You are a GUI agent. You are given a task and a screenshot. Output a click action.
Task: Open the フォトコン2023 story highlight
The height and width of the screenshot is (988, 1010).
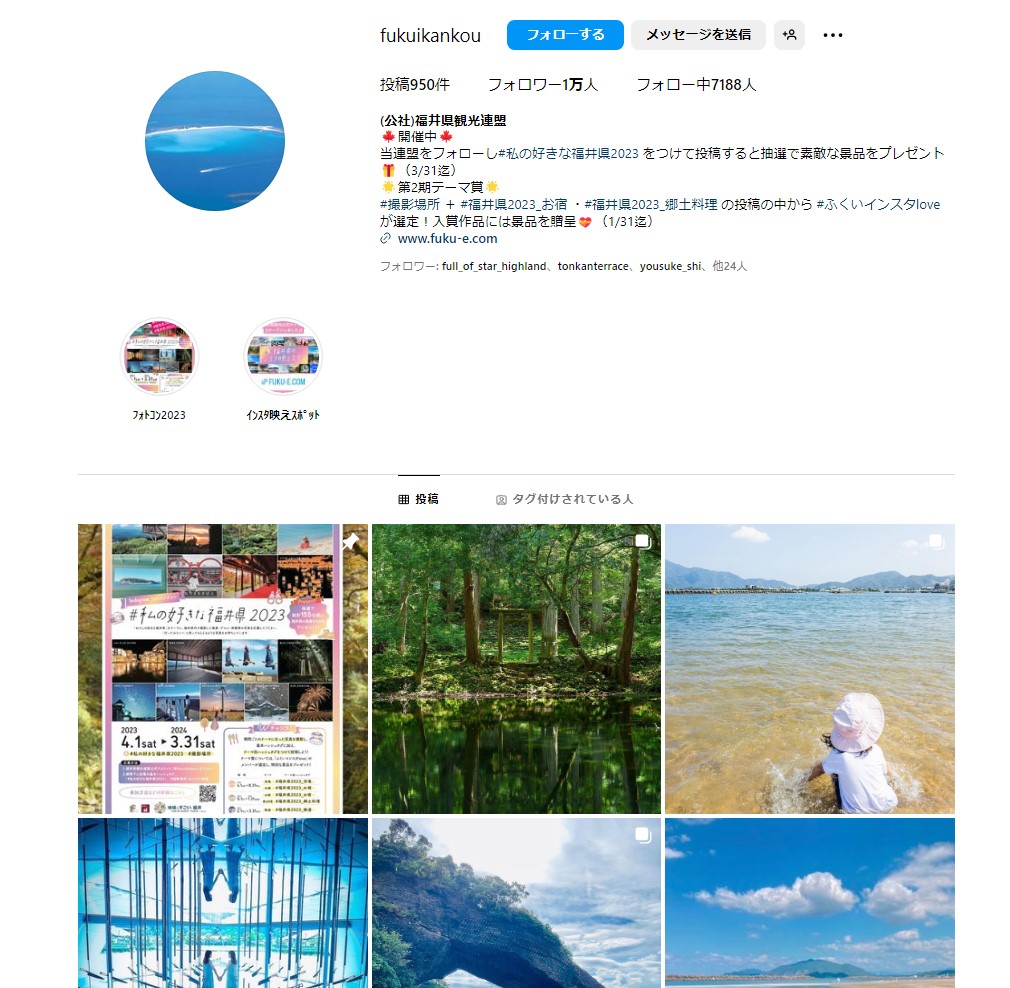click(159, 358)
